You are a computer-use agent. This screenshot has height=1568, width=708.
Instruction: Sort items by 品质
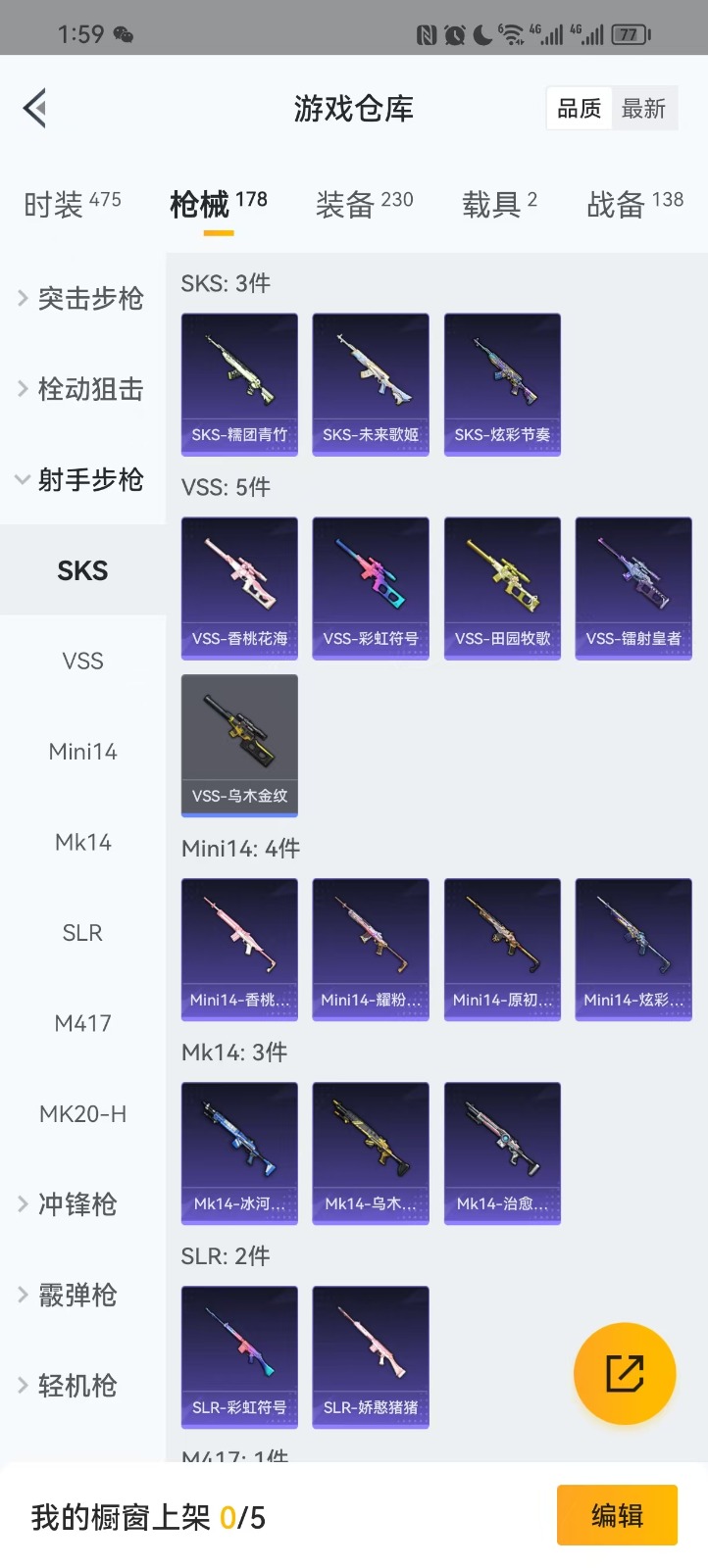[579, 109]
